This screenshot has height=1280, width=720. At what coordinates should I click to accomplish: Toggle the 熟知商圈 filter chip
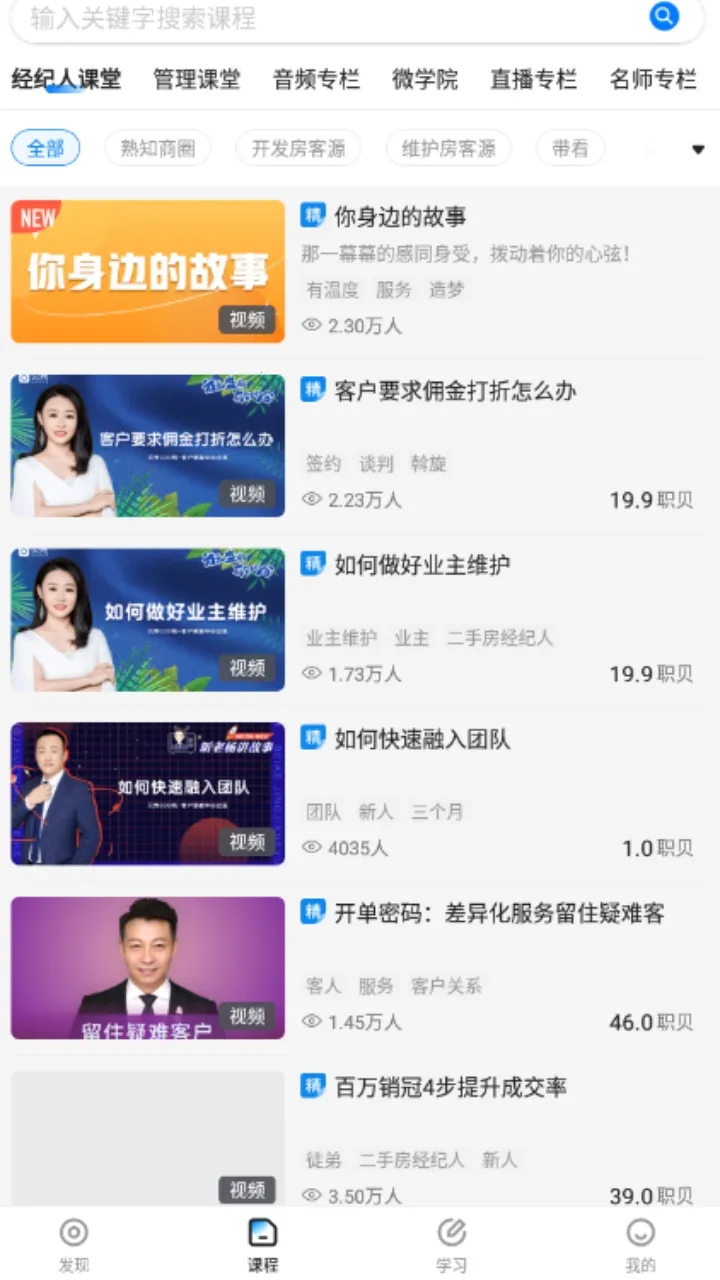tap(157, 147)
